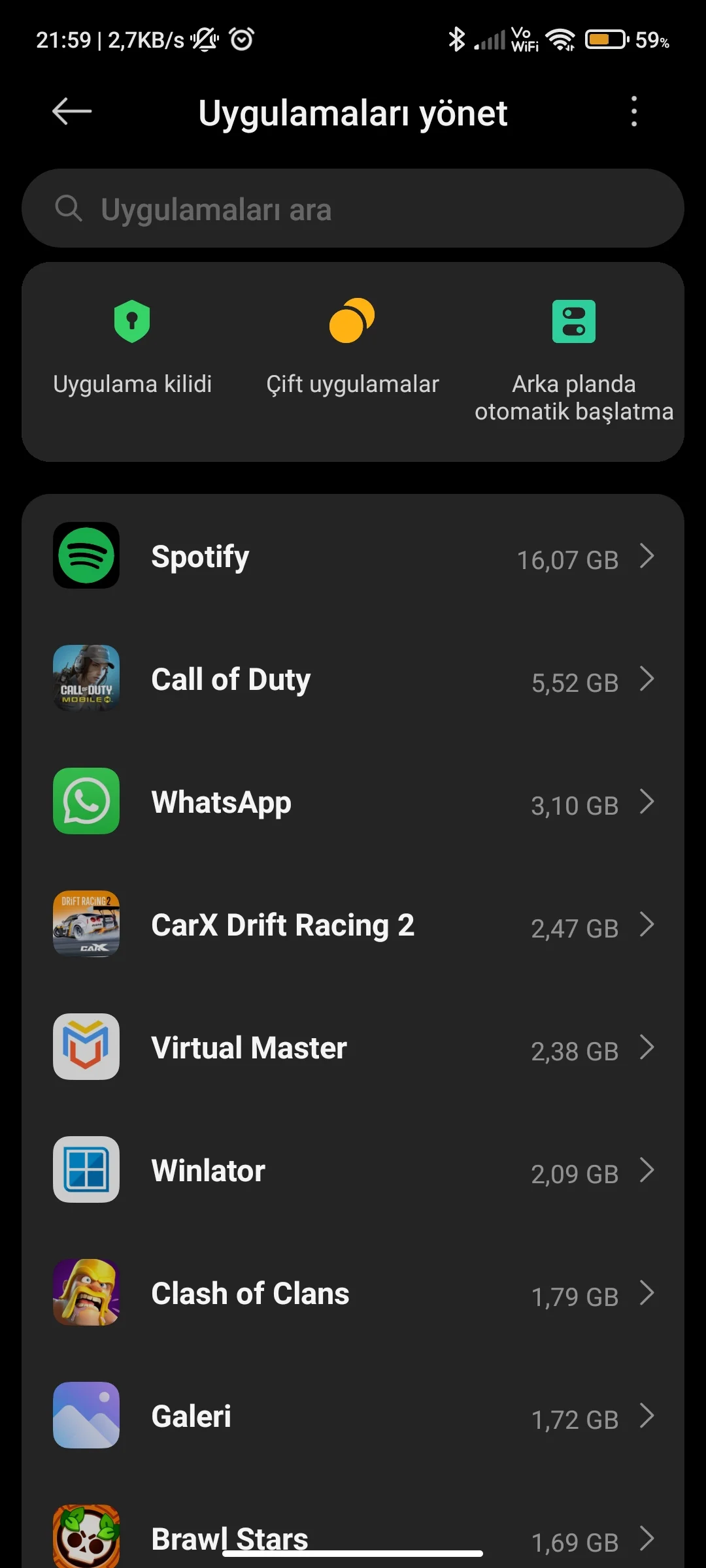View Clash of Clans app details
706x1568 pixels.
coord(353,1294)
